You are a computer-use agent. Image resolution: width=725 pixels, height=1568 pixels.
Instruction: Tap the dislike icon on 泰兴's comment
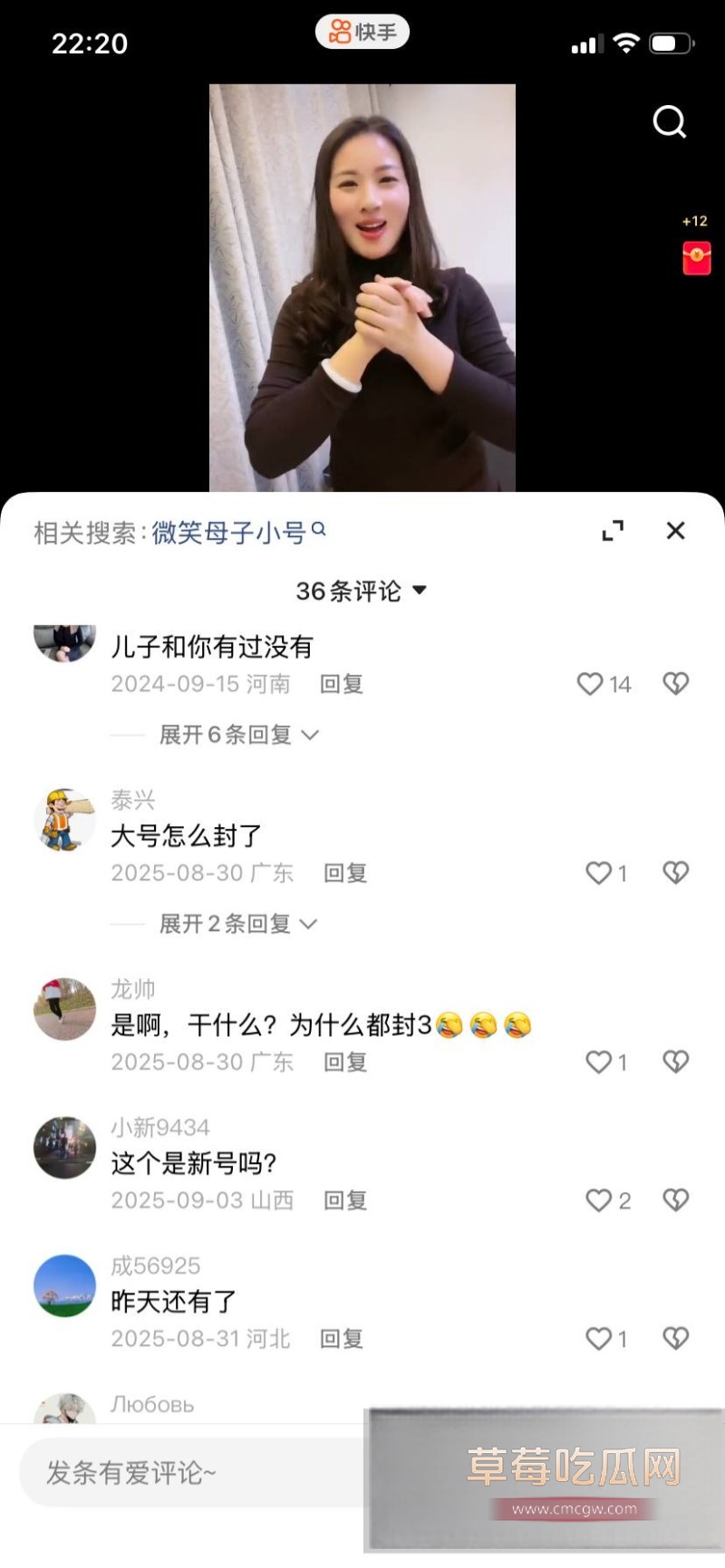pos(675,872)
